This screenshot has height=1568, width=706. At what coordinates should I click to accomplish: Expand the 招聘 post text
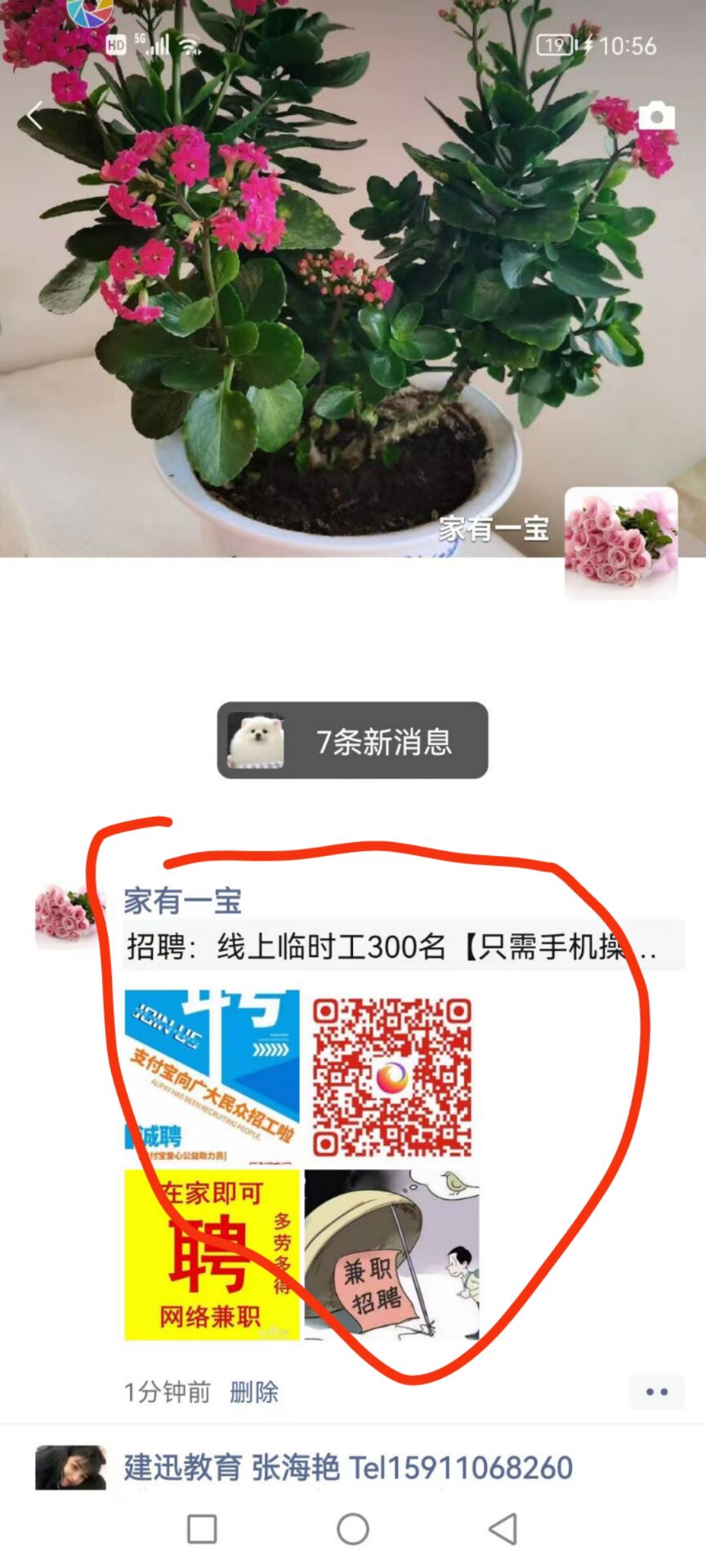click(392, 947)
